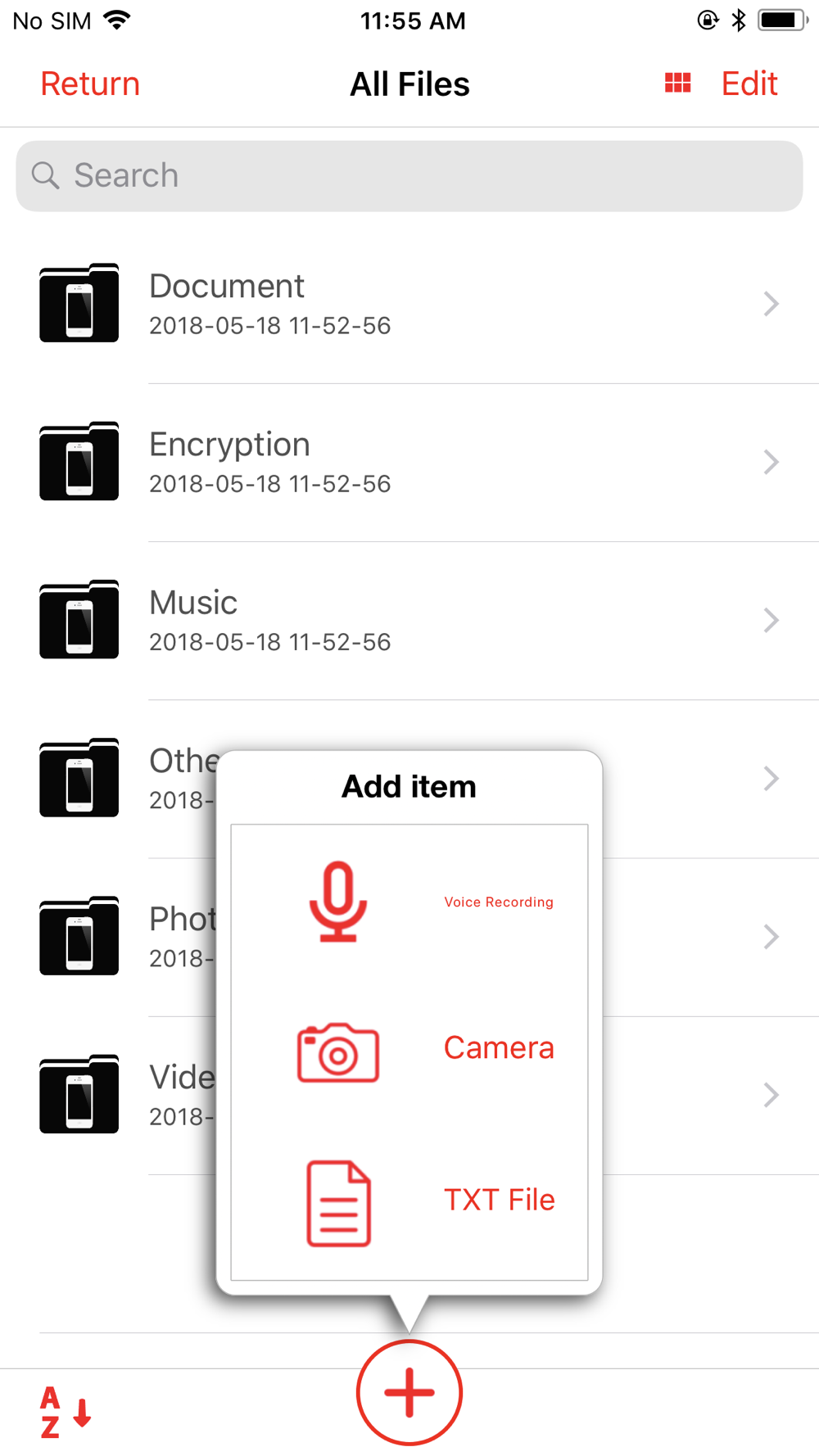Image resolution: width=819 pixels, height=1456 pixels.
Task: Open the Document folder
Action: (409, 304)
